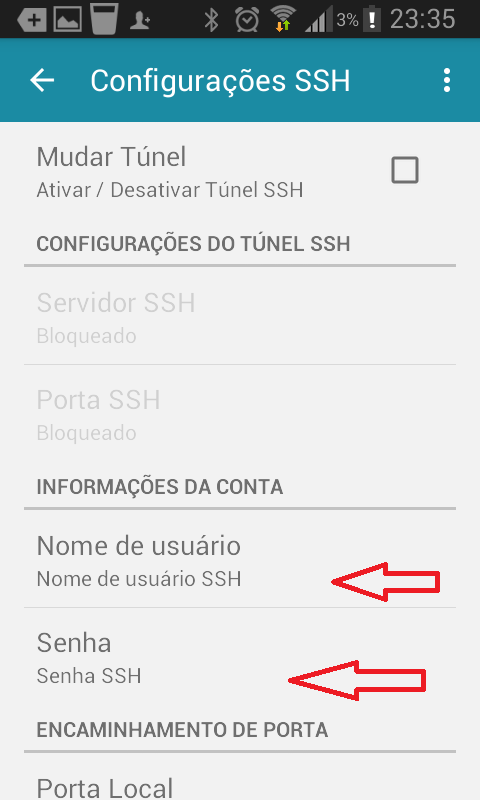The height and width of the screenshot is (800, 480).
Task: Enable the Mudar Túnel checkbox
Action: pos(405,170)
